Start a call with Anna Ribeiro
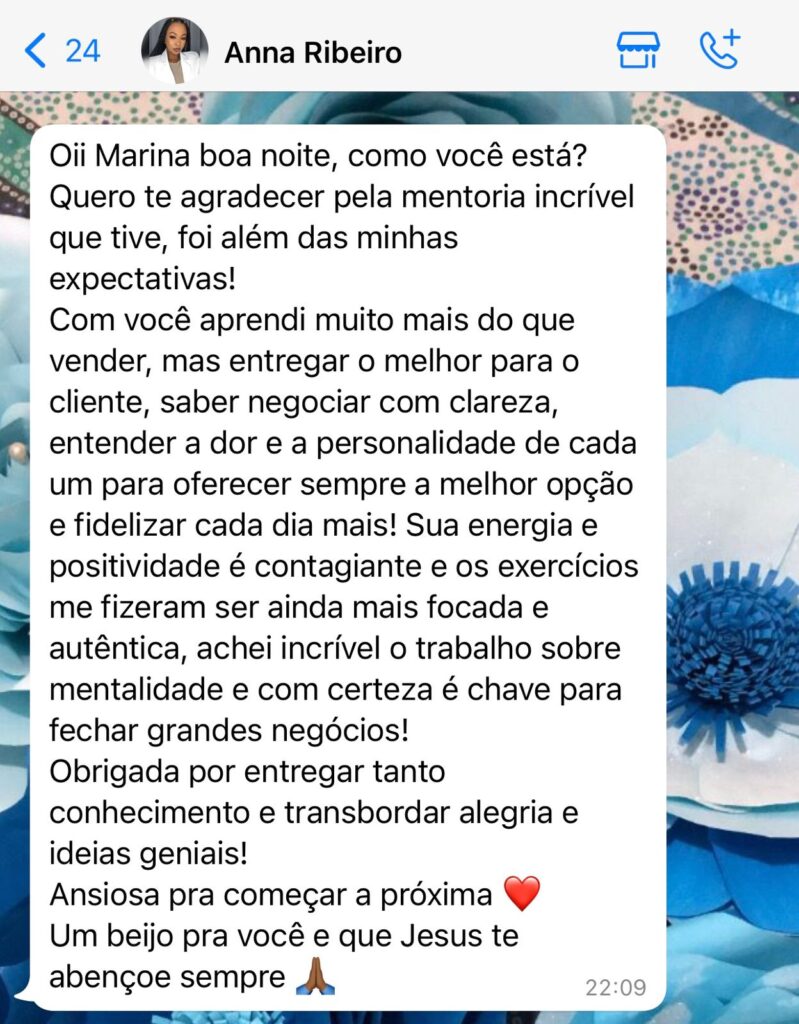 click(719, 50)
